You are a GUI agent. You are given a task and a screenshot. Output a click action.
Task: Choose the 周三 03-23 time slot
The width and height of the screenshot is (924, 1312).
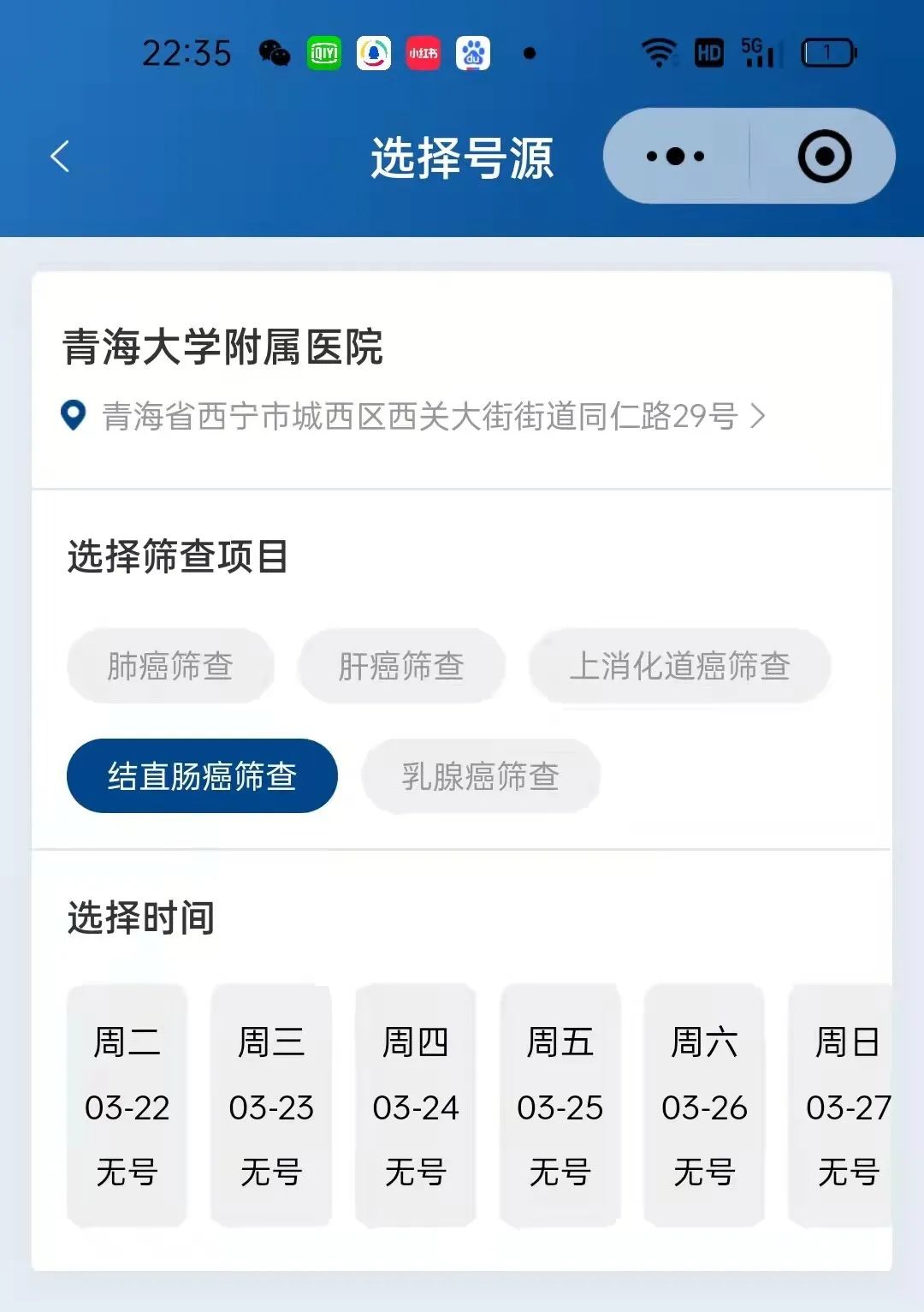tap(271, 1106)
